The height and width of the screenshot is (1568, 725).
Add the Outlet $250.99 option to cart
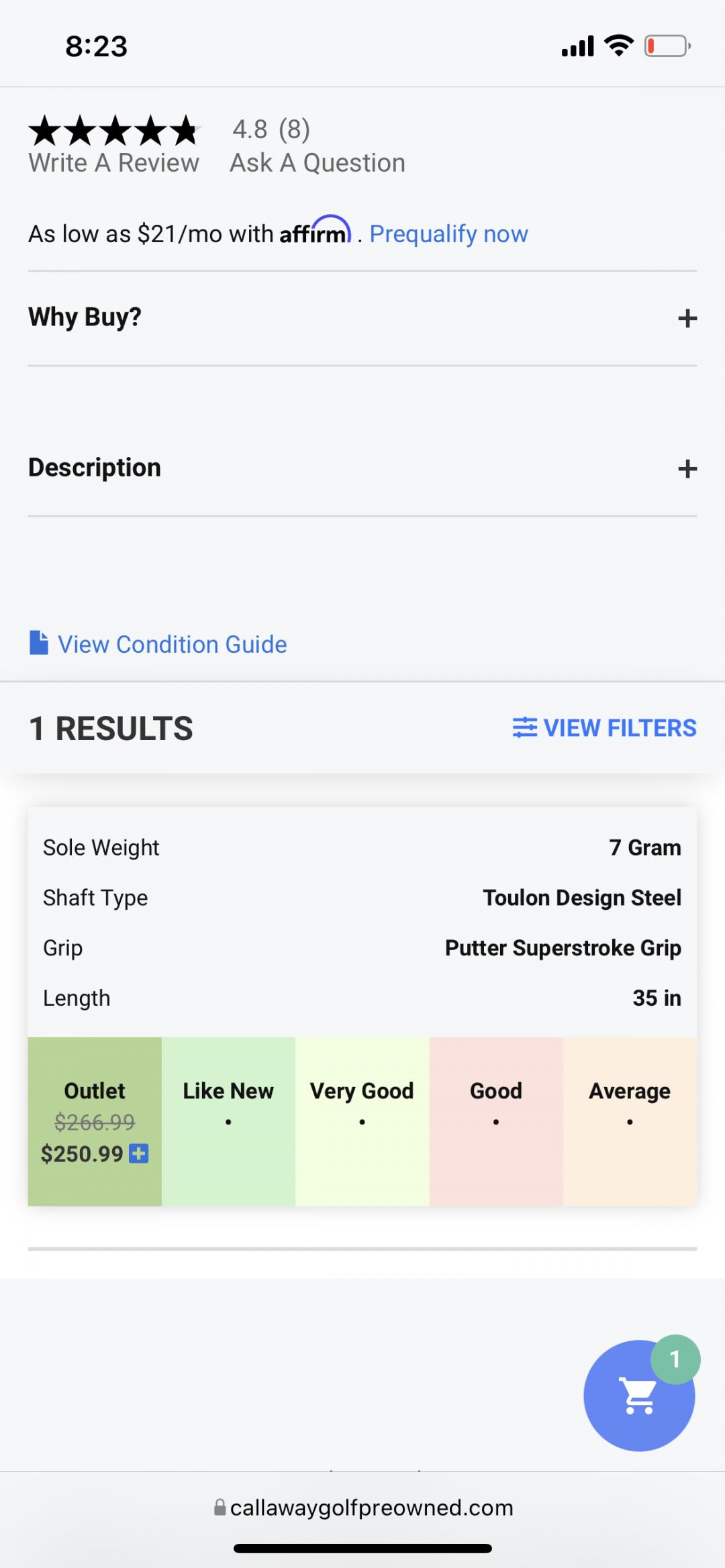pyautogui.click(x=139, y=1153)
